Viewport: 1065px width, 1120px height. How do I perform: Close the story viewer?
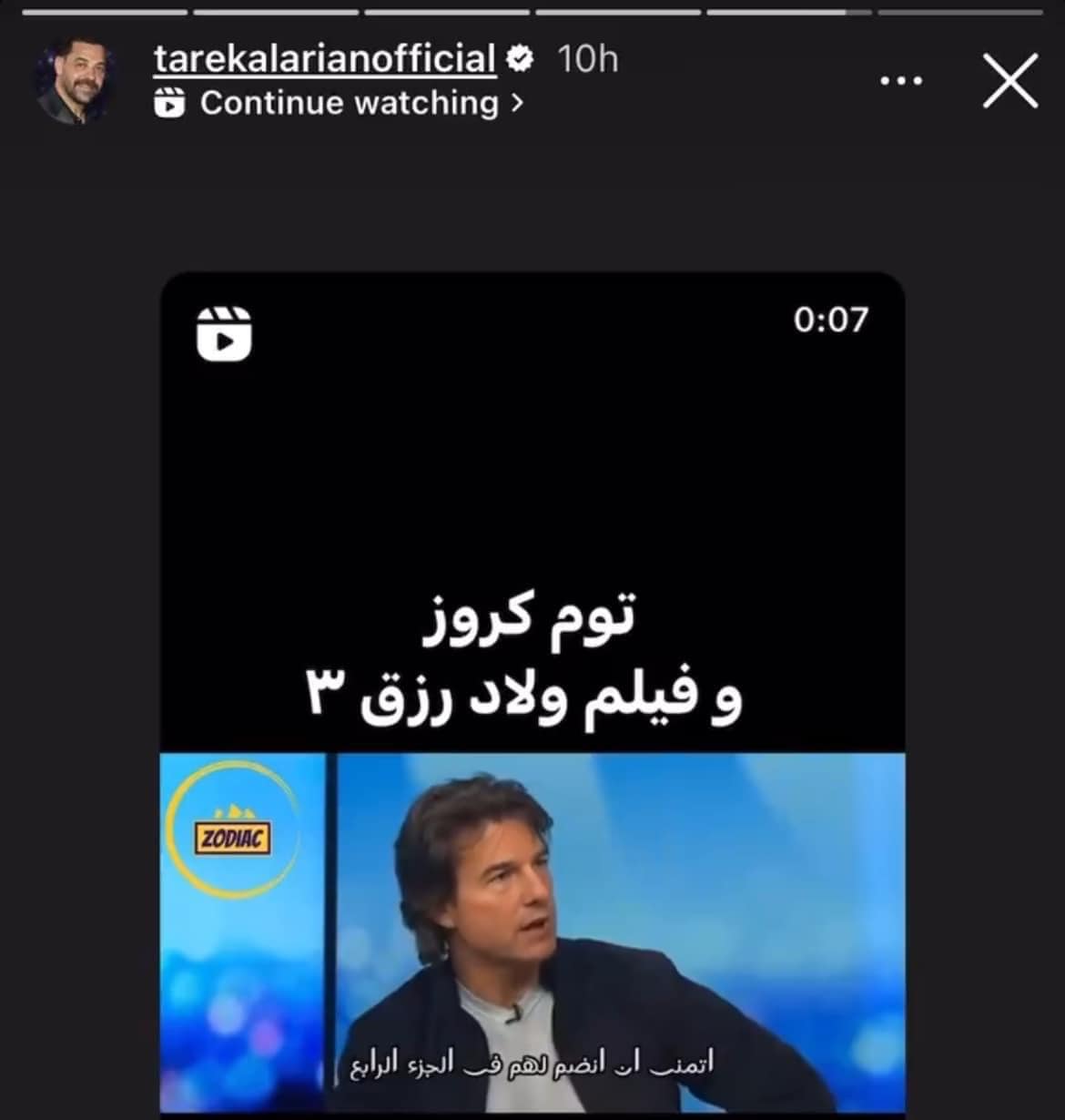coord(1010,82)
